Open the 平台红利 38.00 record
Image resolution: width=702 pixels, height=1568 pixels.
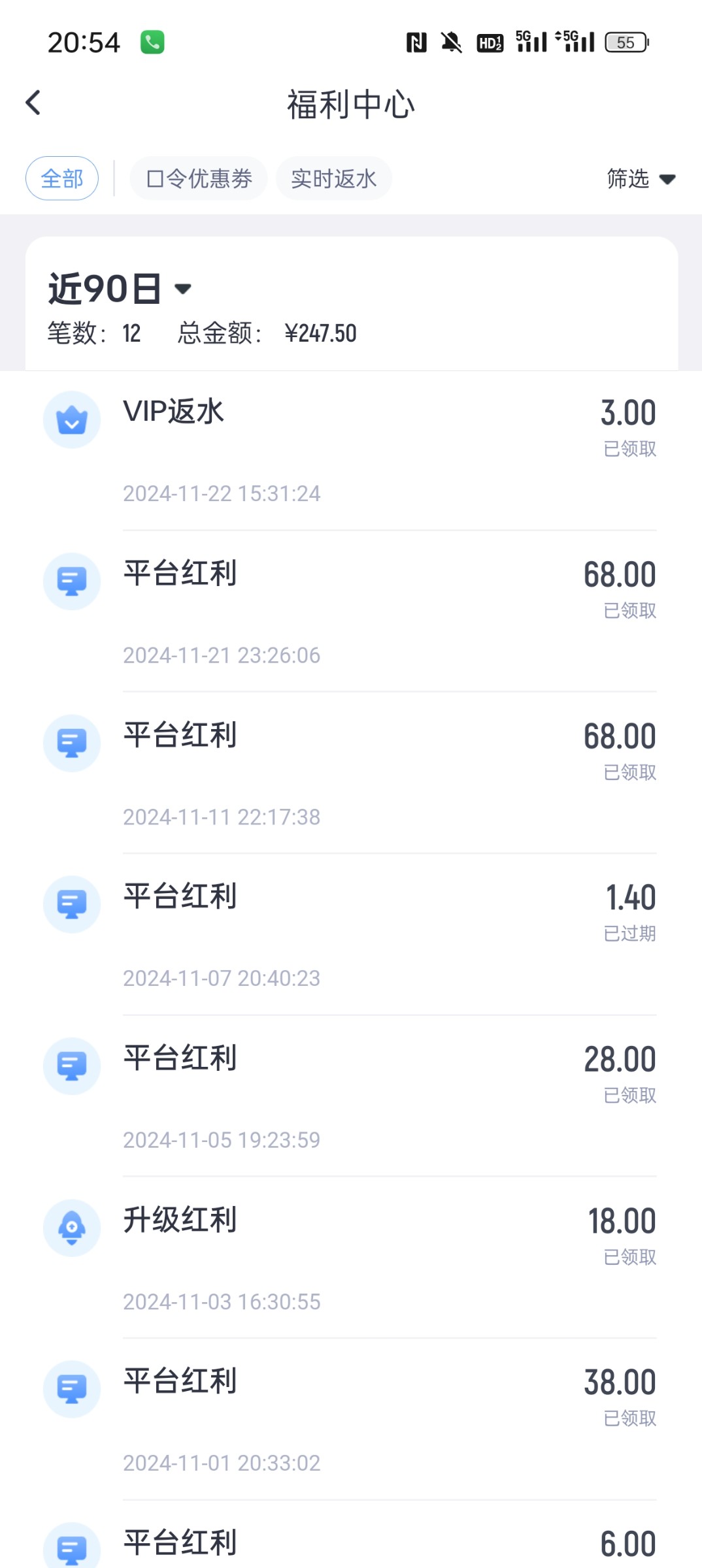point(351,1419)
